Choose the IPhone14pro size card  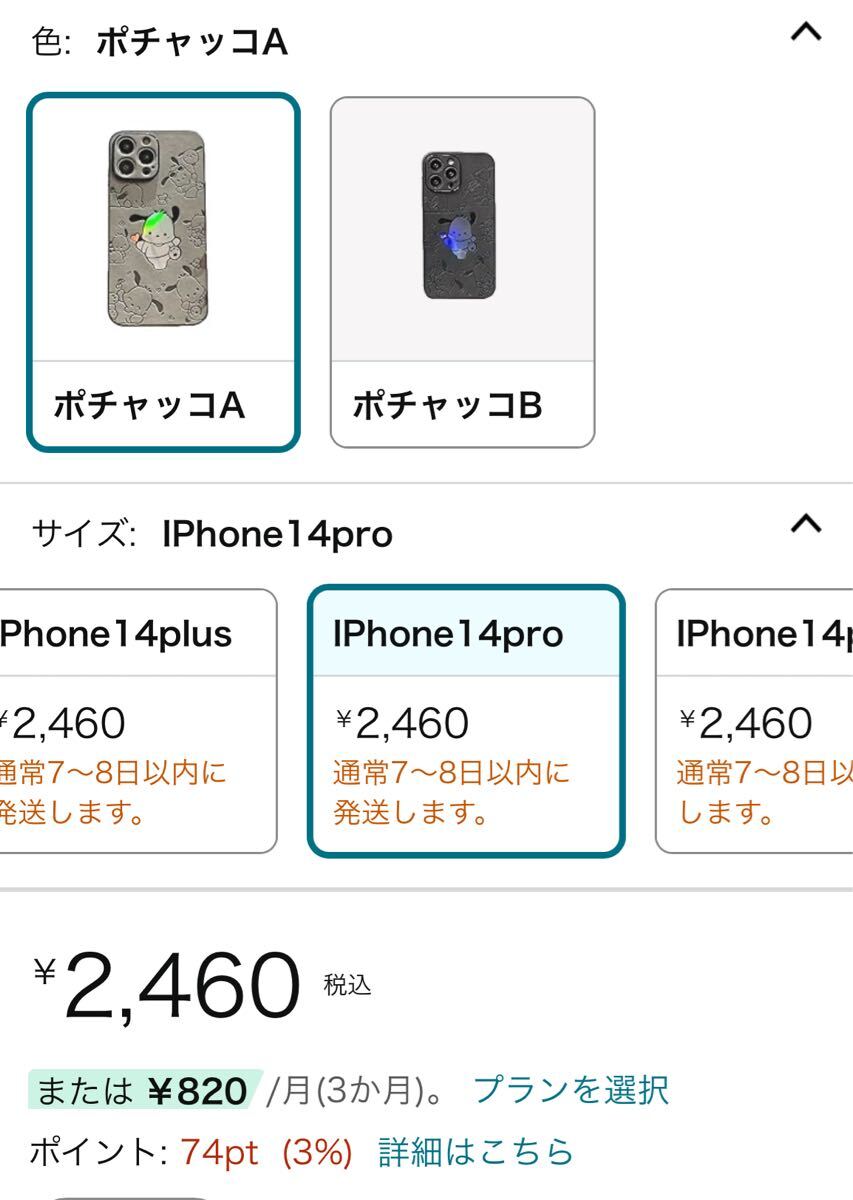tap(466, 721)
